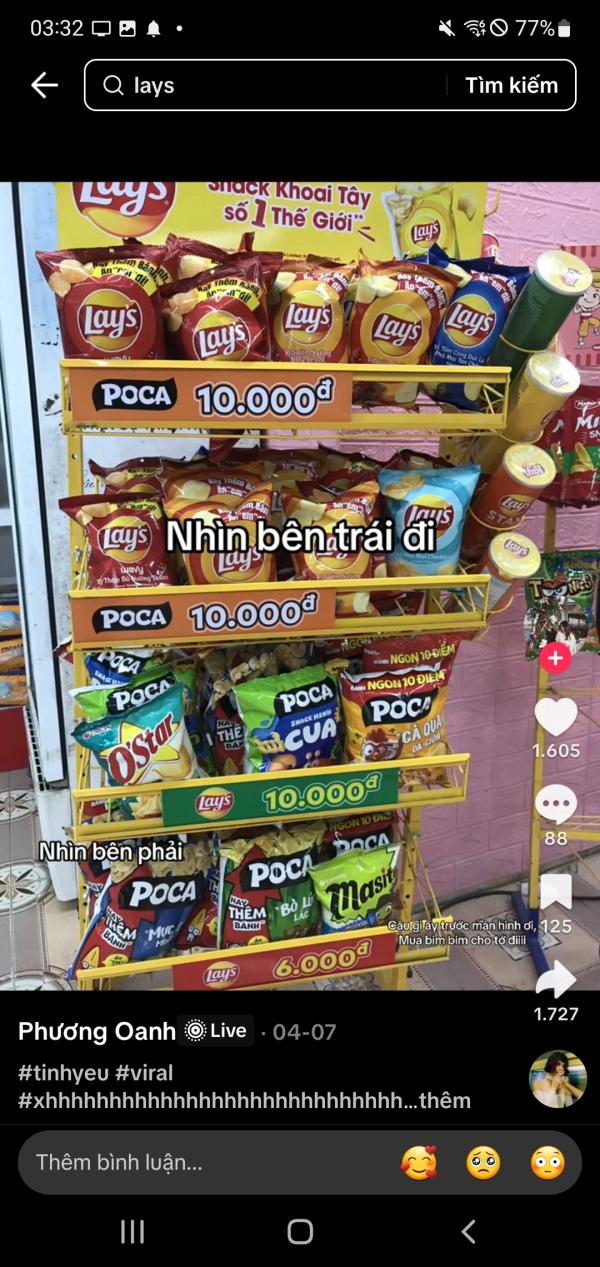Viewport: 600px width, 1267px height.
Task: Go to the system home screen
Action: coord(300,1232)
